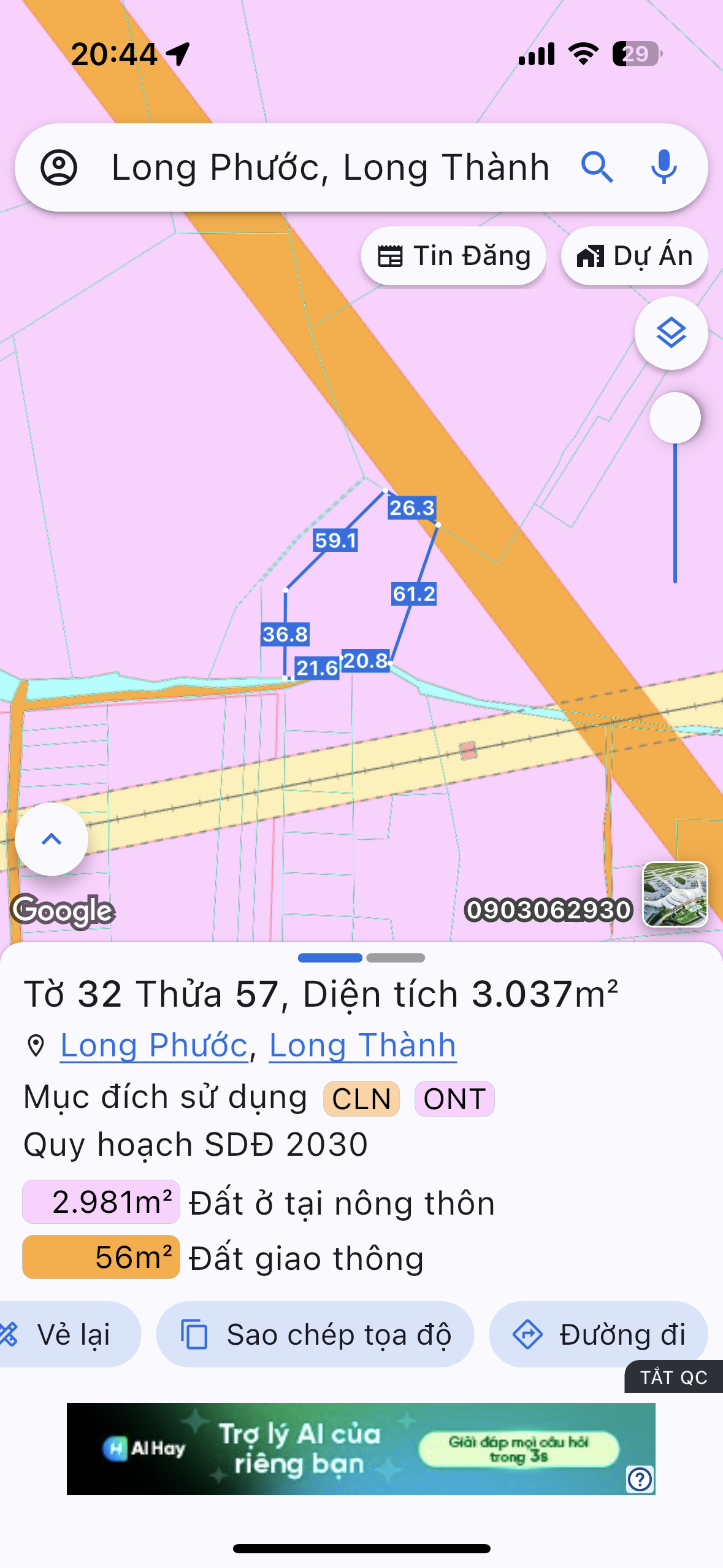The image size is (723, 1568).
Task: Select the grey page indicator bar
Action: click(x=396, y=958)
